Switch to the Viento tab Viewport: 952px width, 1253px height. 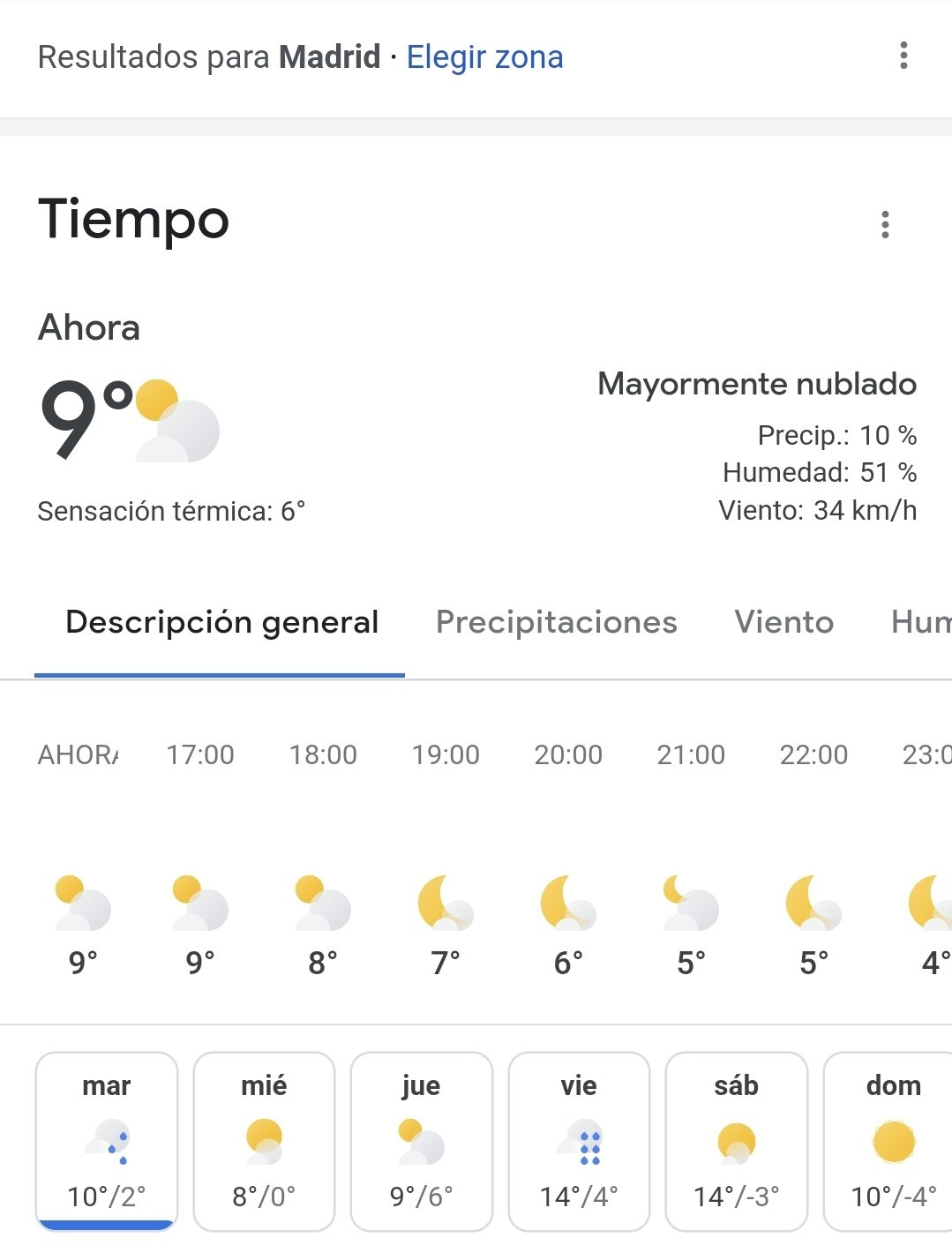click(784, 622)
